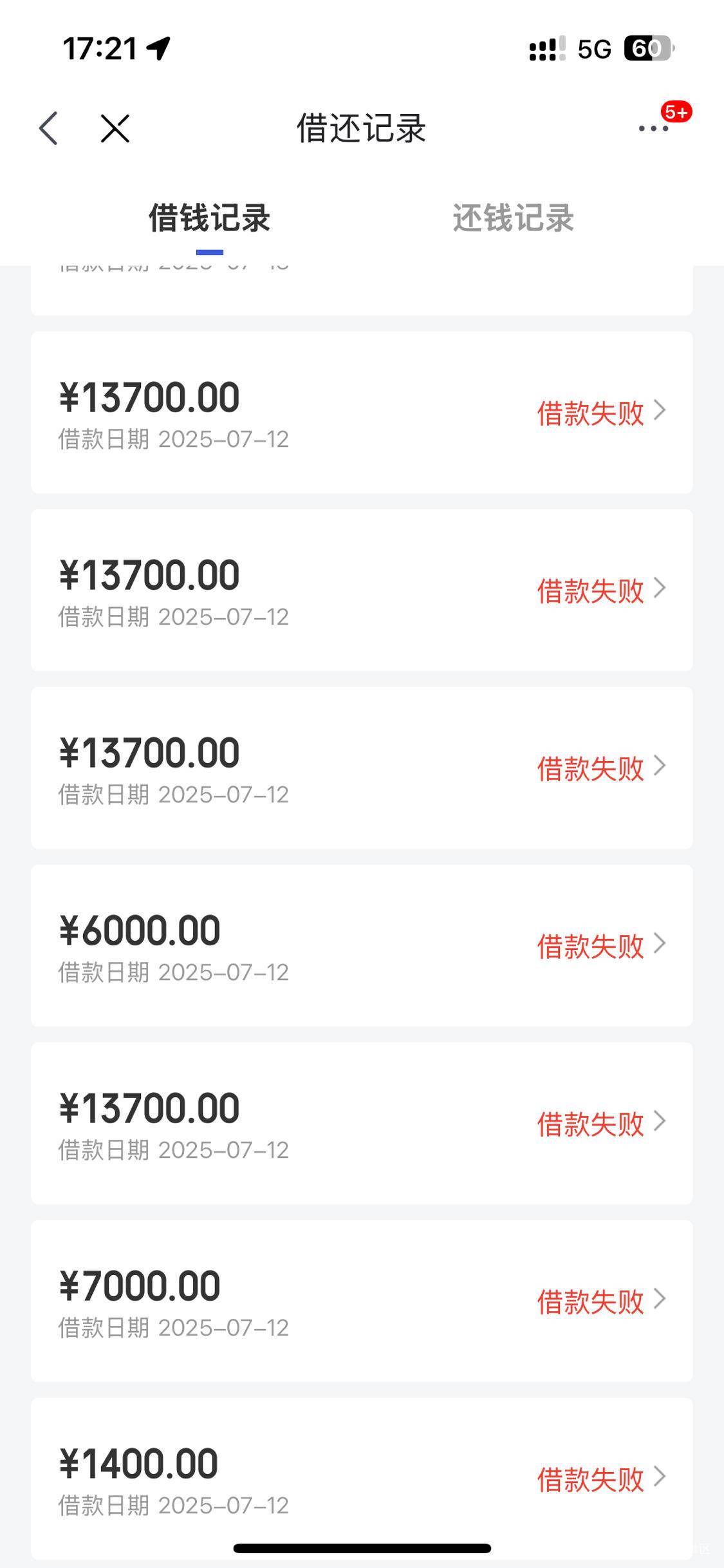This screenshot has width=724, height=1568.
Task: Open the ¥13700.00 record listed after ¥6000.00
Action: (x=362, y=1123)
